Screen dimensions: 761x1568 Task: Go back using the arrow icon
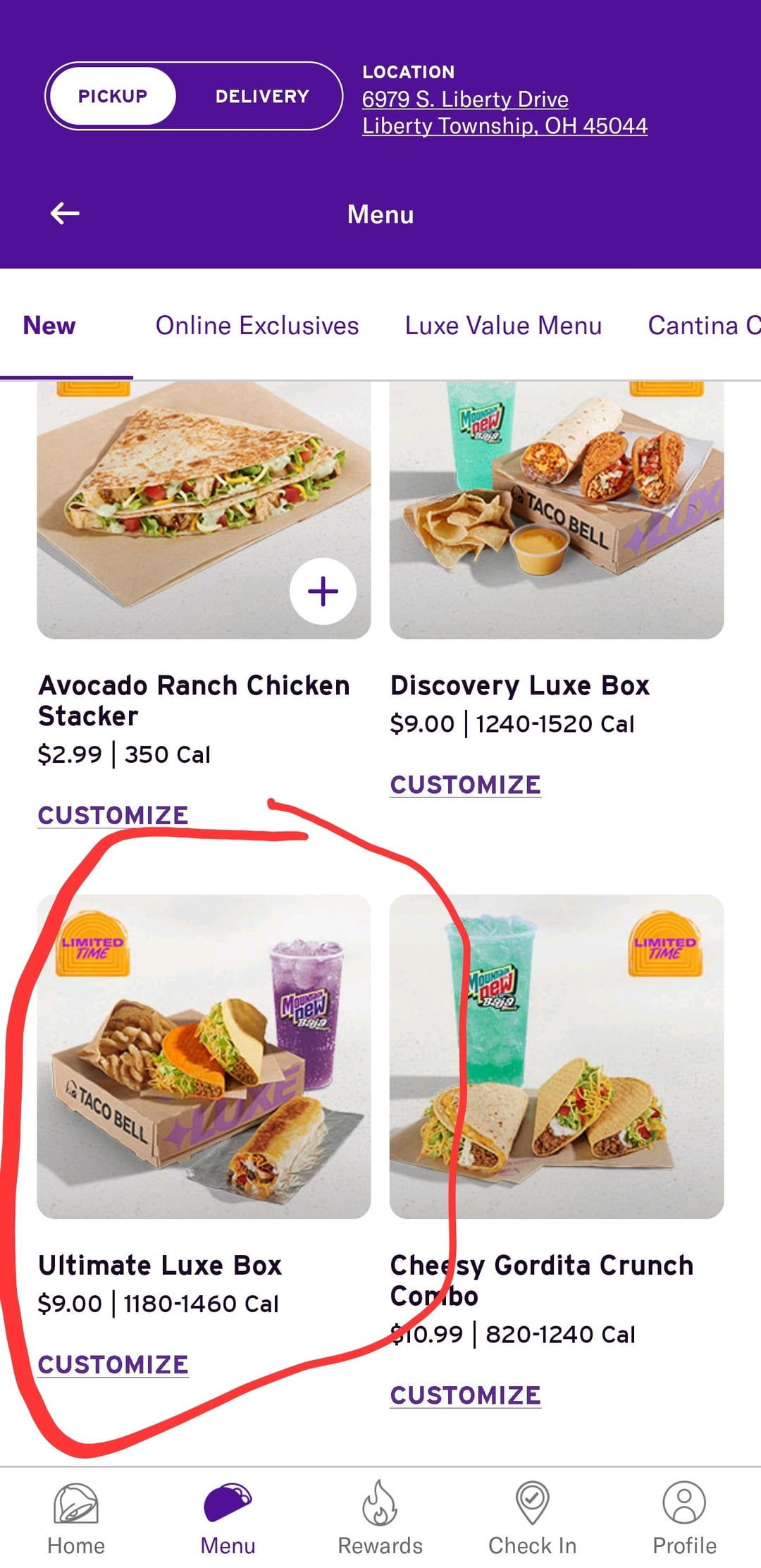65,213
